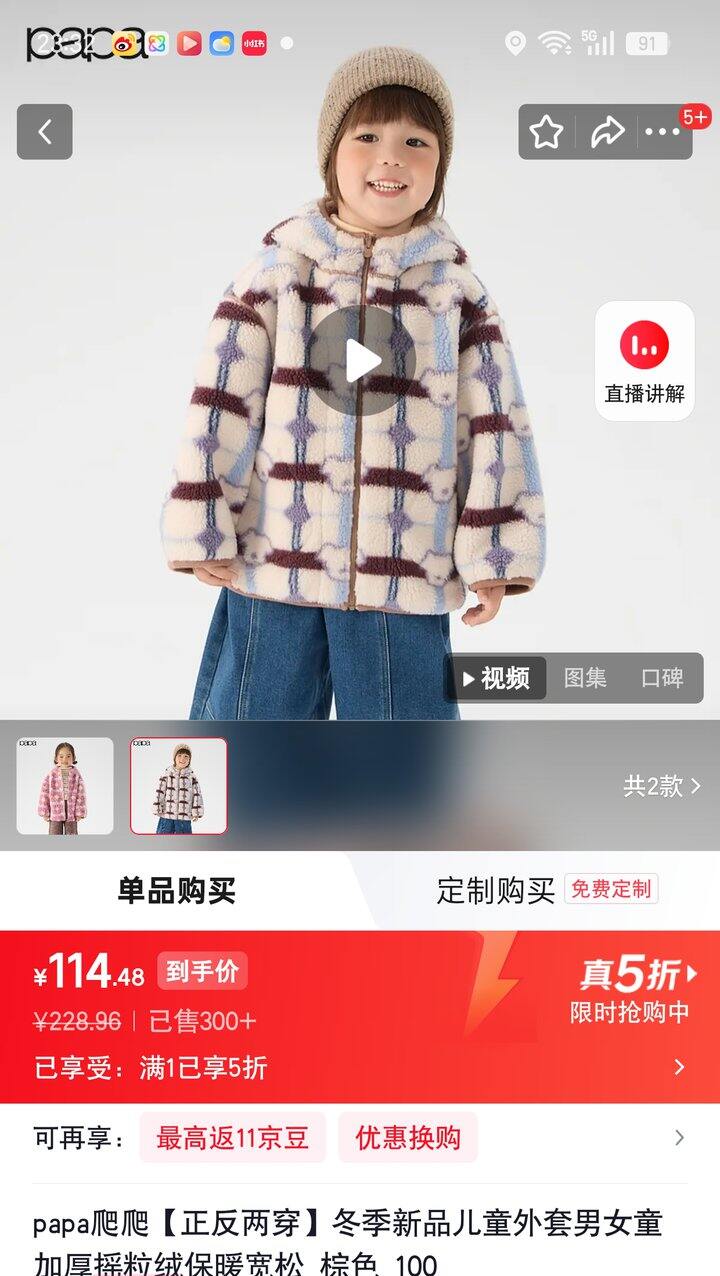Expand the 可再享 offers row
Image resolution: width=720 pixels, height=1276 pixels.
click(x=679, y=1138)
